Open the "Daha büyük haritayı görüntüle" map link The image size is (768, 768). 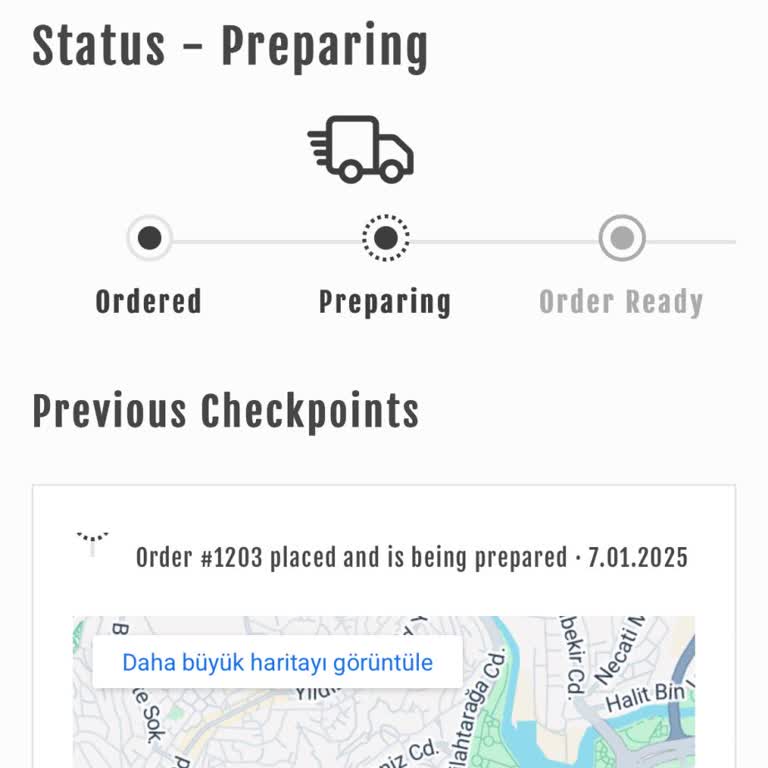tap(277, 662)
